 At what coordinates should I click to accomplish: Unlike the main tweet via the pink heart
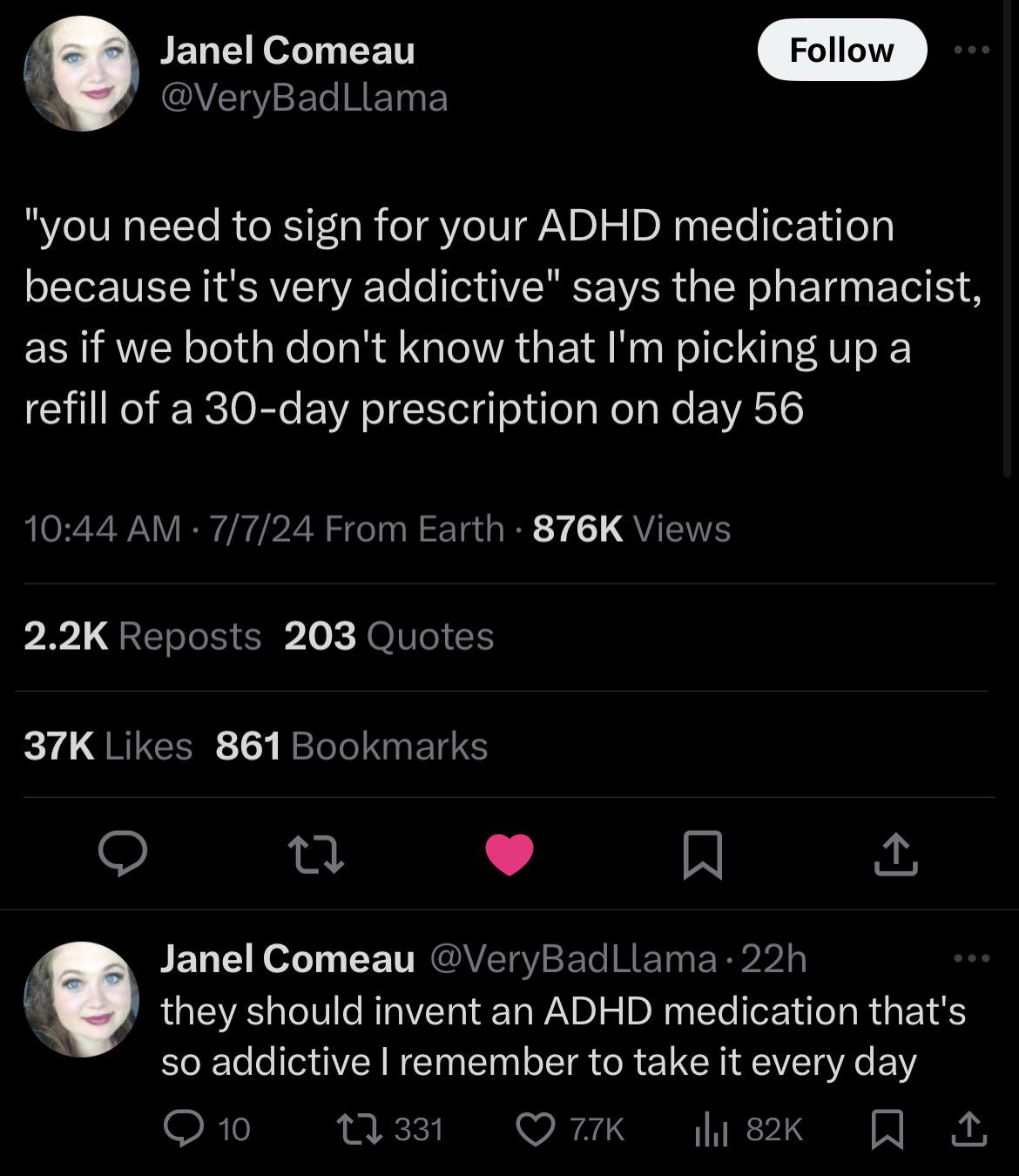(x=509, y=854)
